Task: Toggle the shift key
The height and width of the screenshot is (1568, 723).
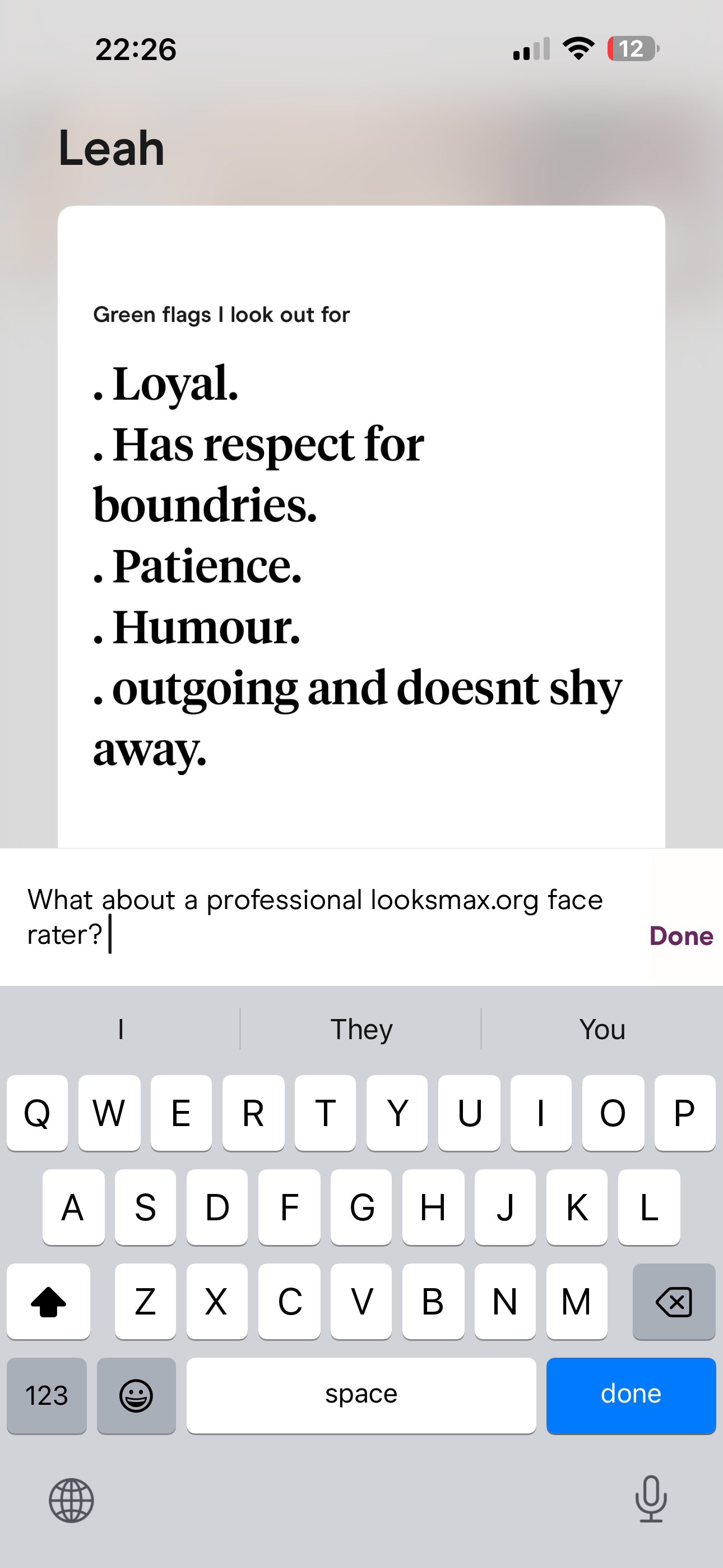Action: 49,1302
